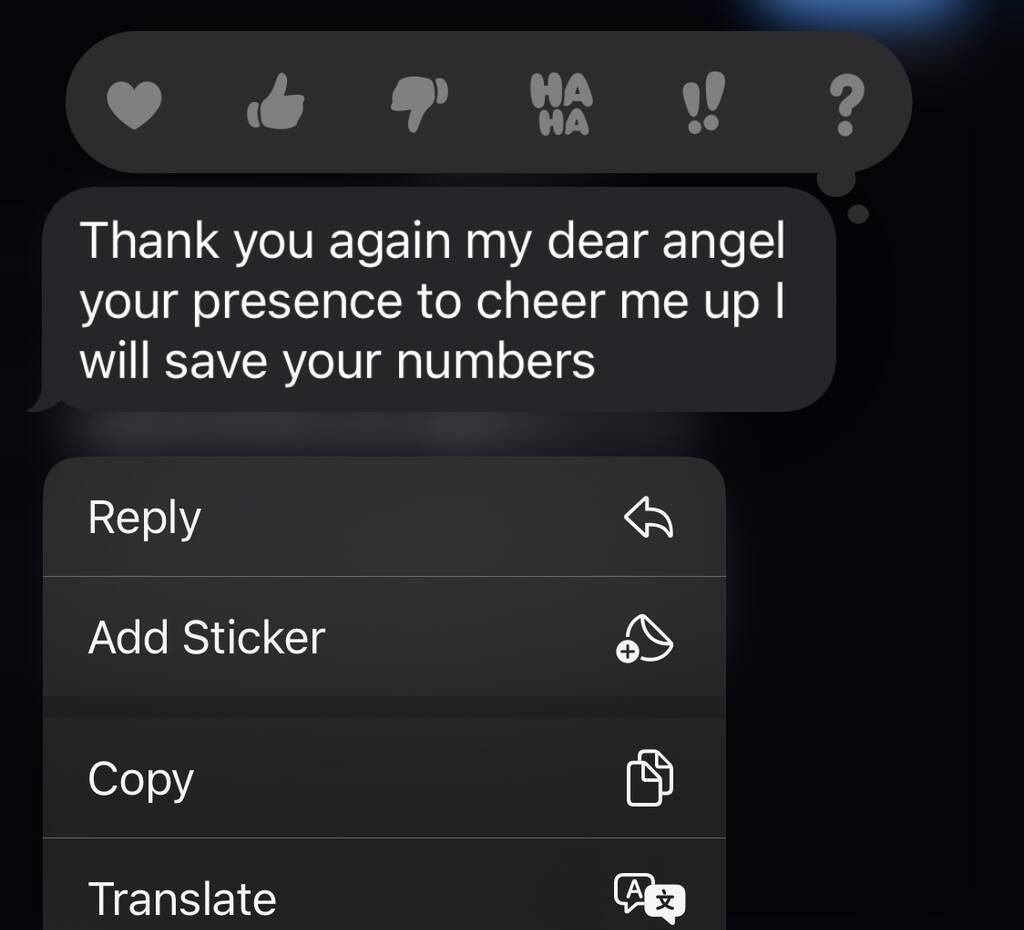The height and width of the screenshot is (930, 1024).
Task: Select Reply in the message menu
Action: (x=384, y=518)
